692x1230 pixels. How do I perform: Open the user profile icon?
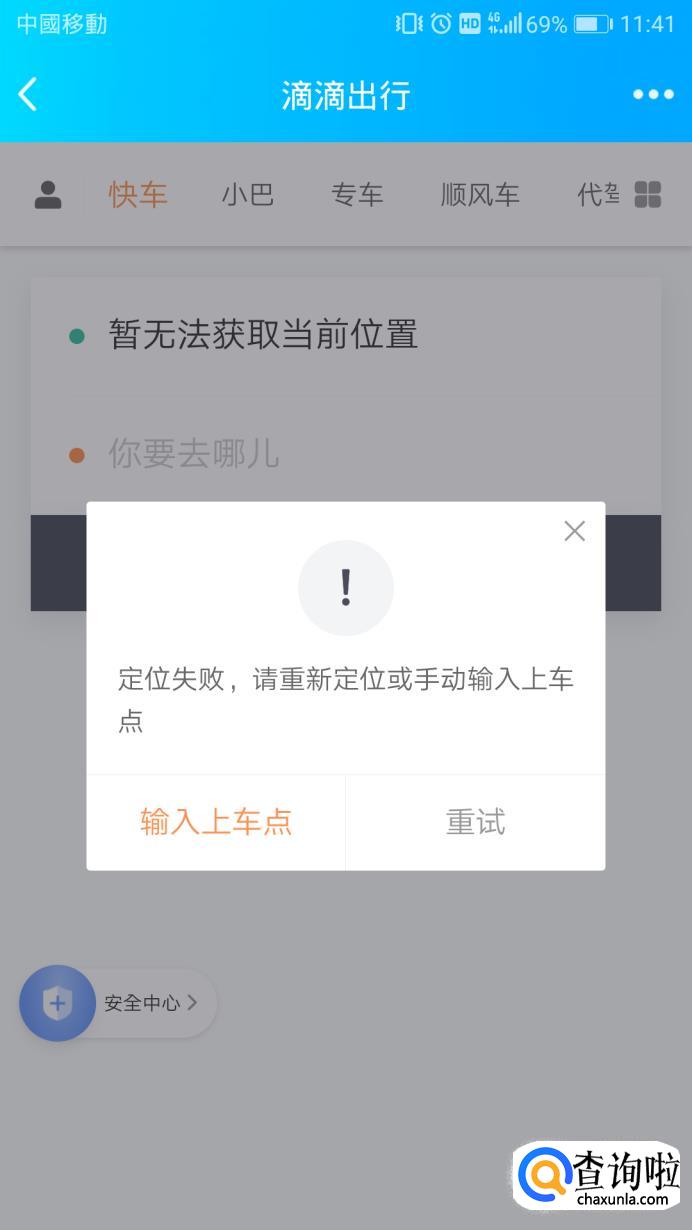tap(48, 194)
